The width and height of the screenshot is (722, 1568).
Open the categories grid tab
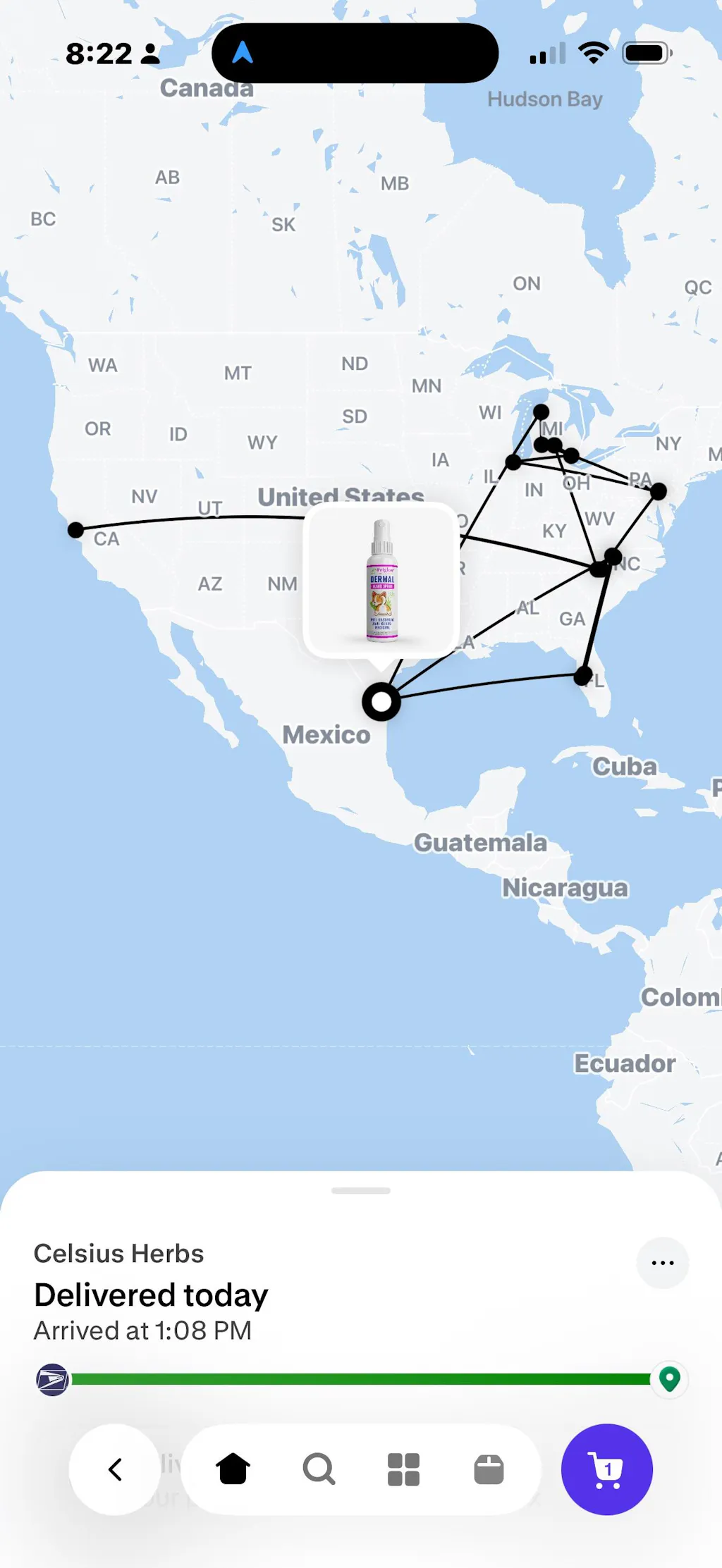pyautogui.click(x=403, y=1469)
